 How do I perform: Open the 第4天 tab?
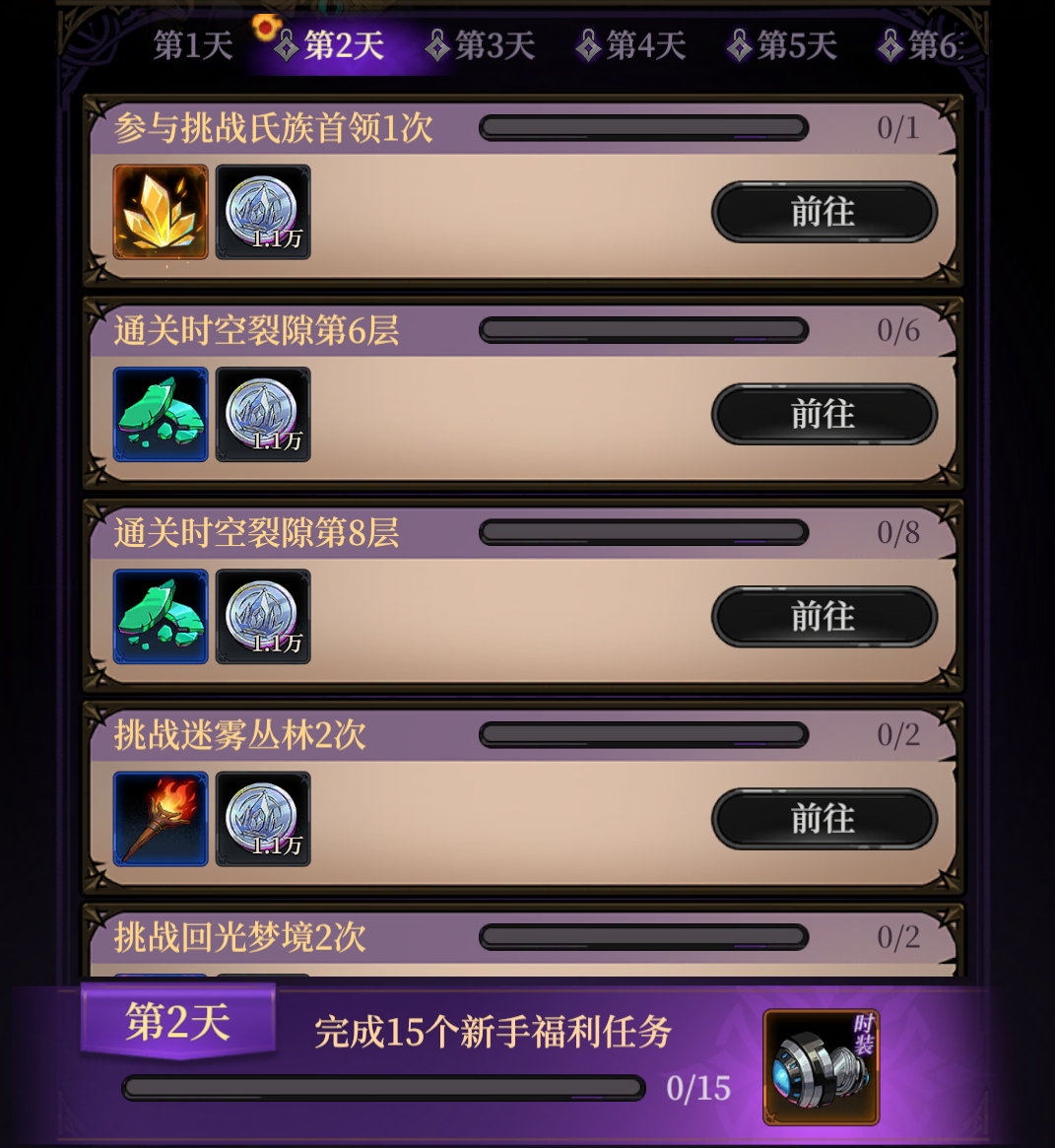[632, 45]
